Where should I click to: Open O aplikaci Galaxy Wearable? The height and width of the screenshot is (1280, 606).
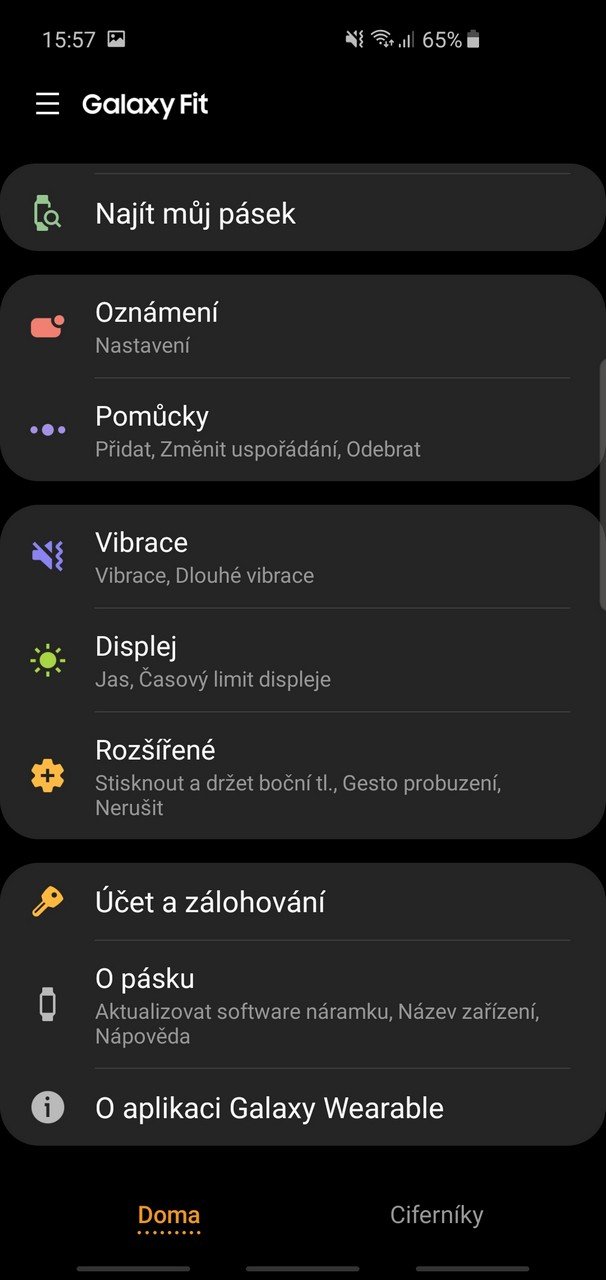(x=303, y=1107)
